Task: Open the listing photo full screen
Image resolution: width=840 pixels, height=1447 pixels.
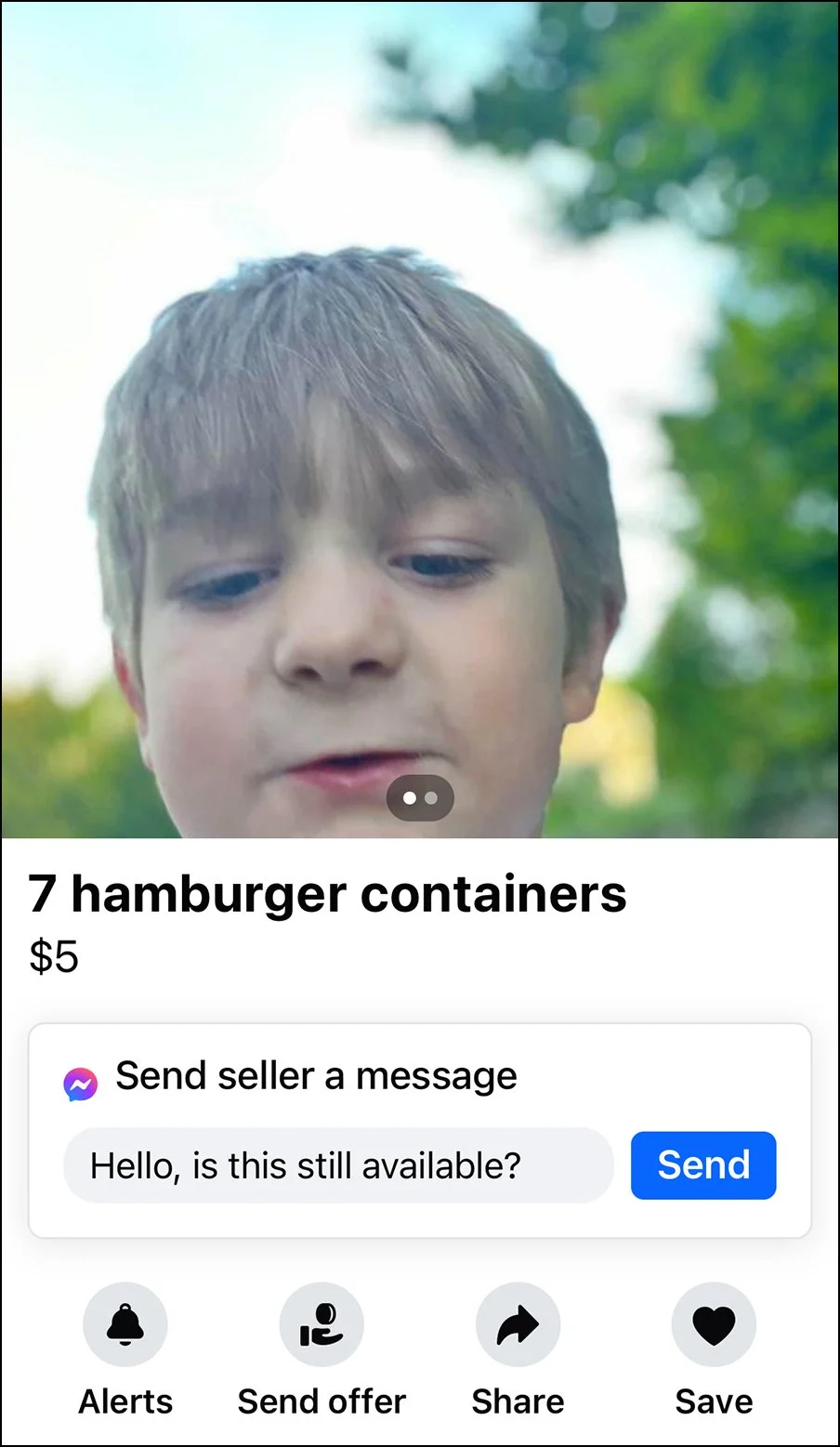Action: [x=420, y=418]
